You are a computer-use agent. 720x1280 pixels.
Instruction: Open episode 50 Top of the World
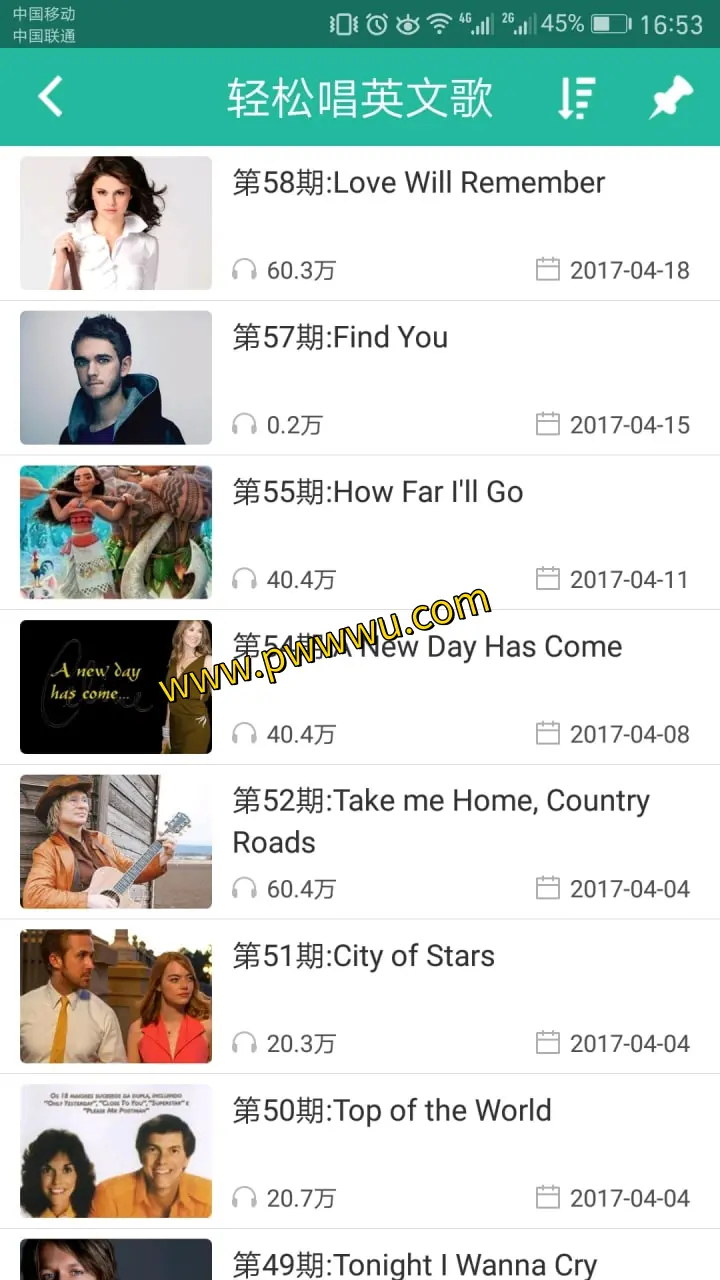pos(392,1111)
